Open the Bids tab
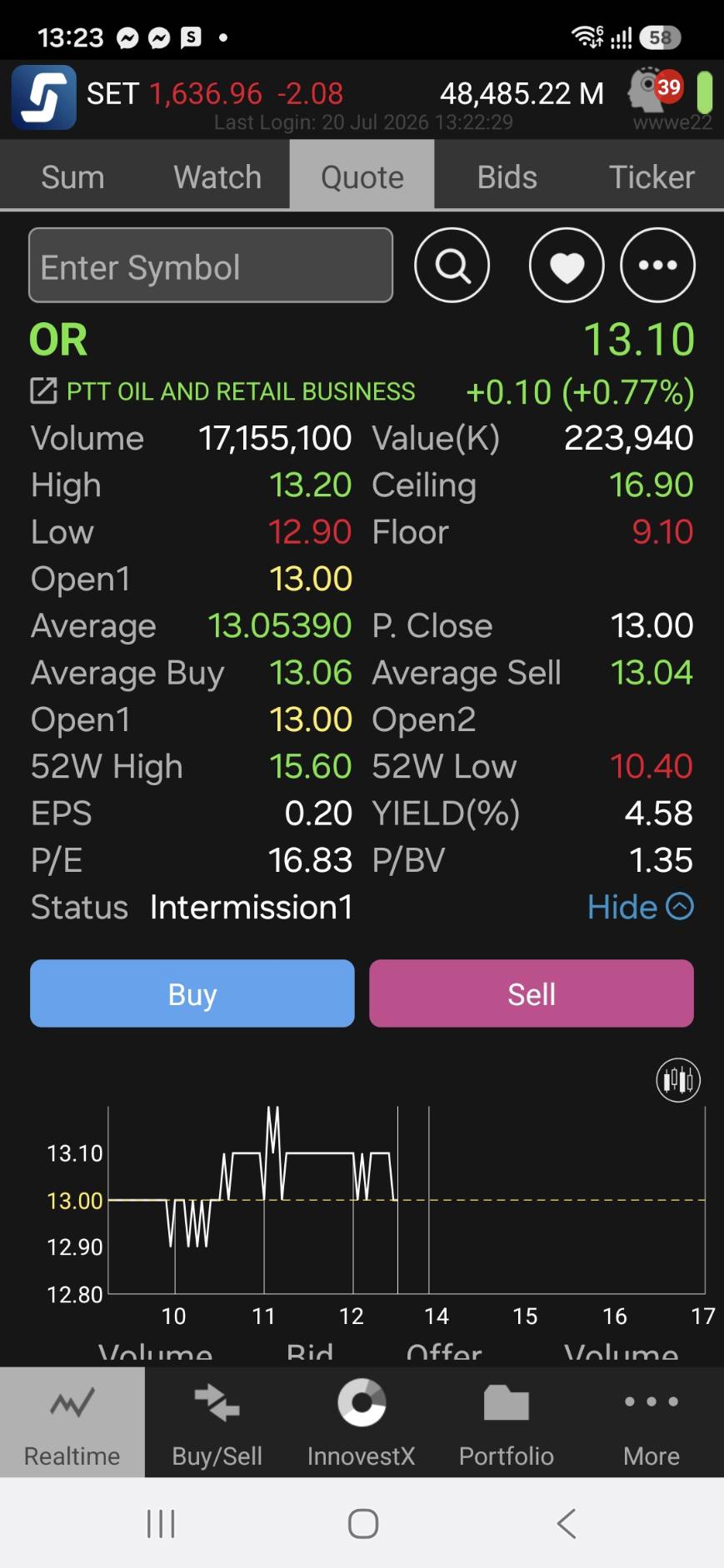This screenshot has height=1568, width=724. (x=507, y=177)
